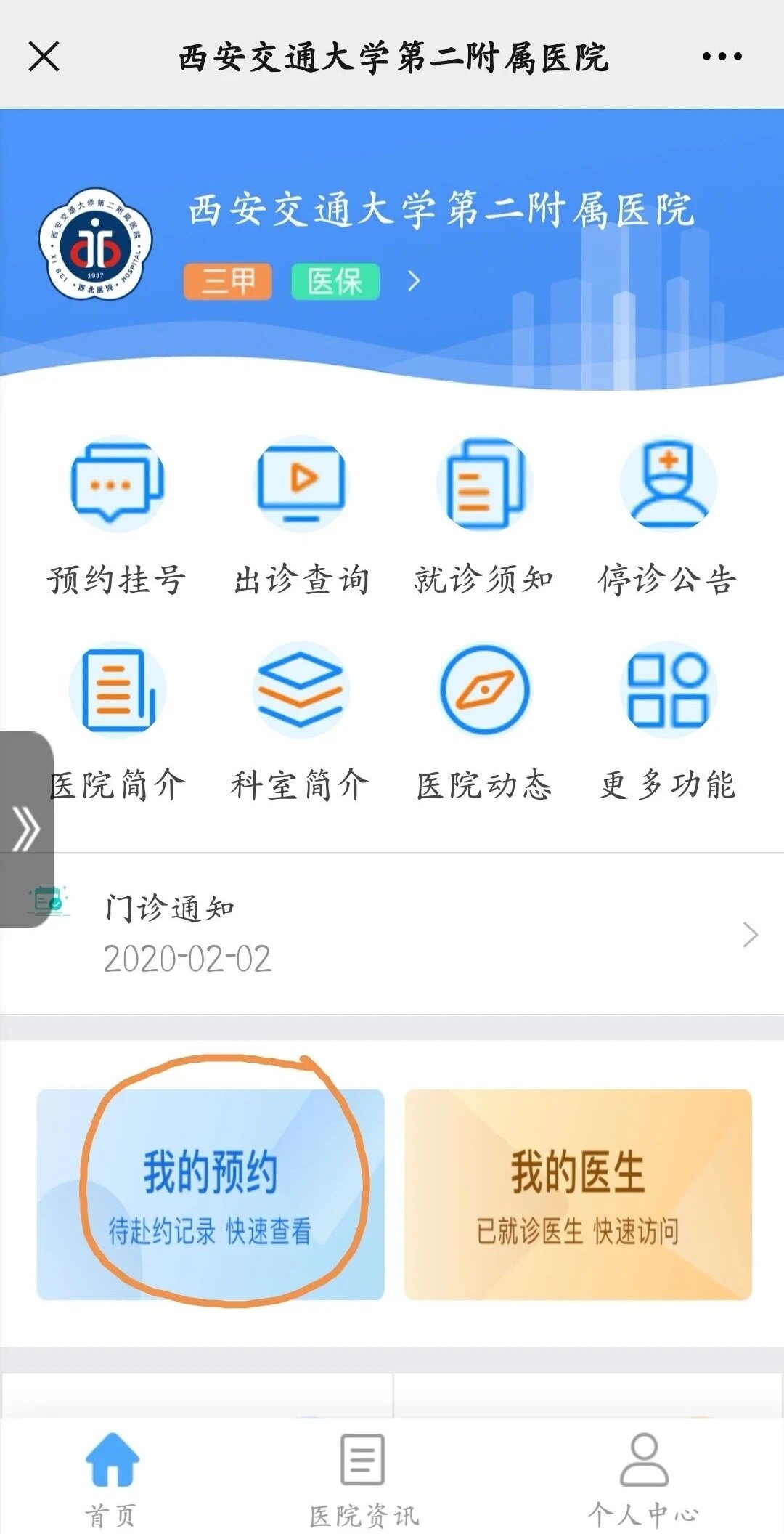Viewport: 784px width, 1534px height.
Task: Open the 医院简介 hospital introduction icon
Action: pos(116,690)
